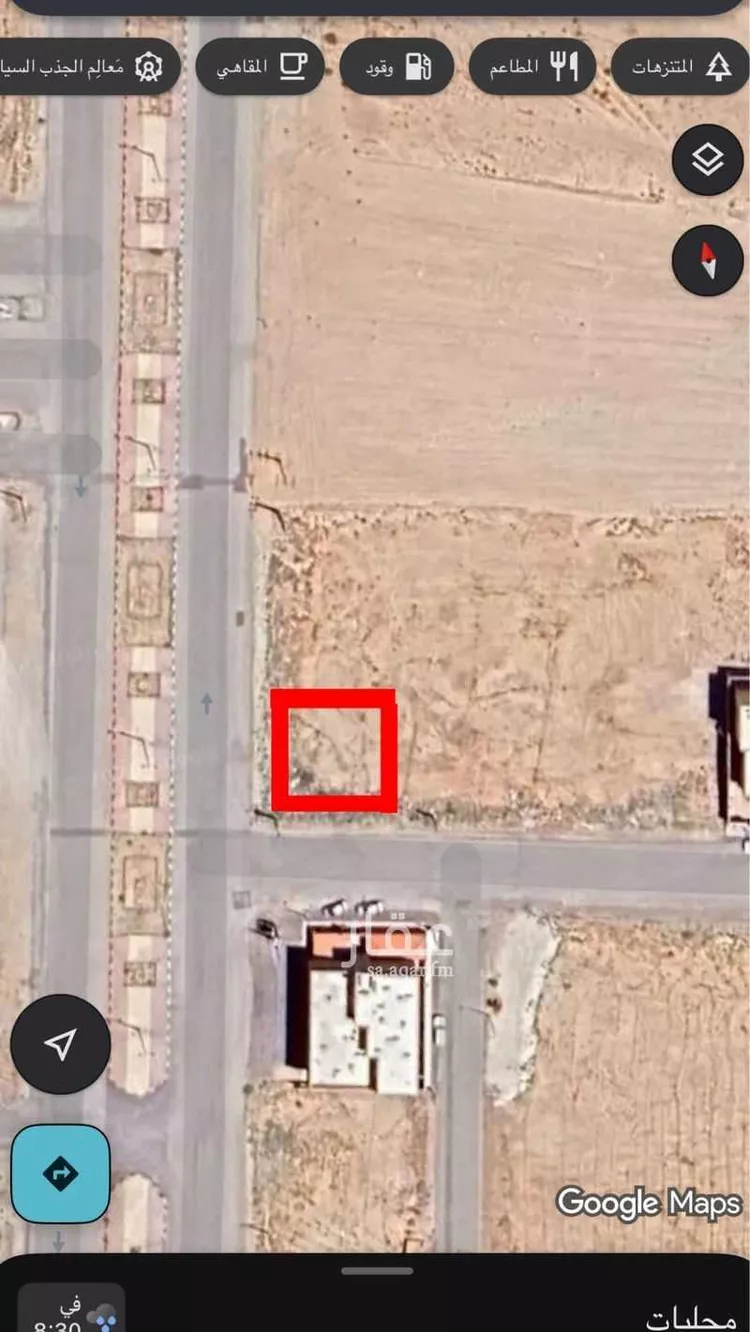Open directions with the blue arrow button

[x=61, y=1173]
